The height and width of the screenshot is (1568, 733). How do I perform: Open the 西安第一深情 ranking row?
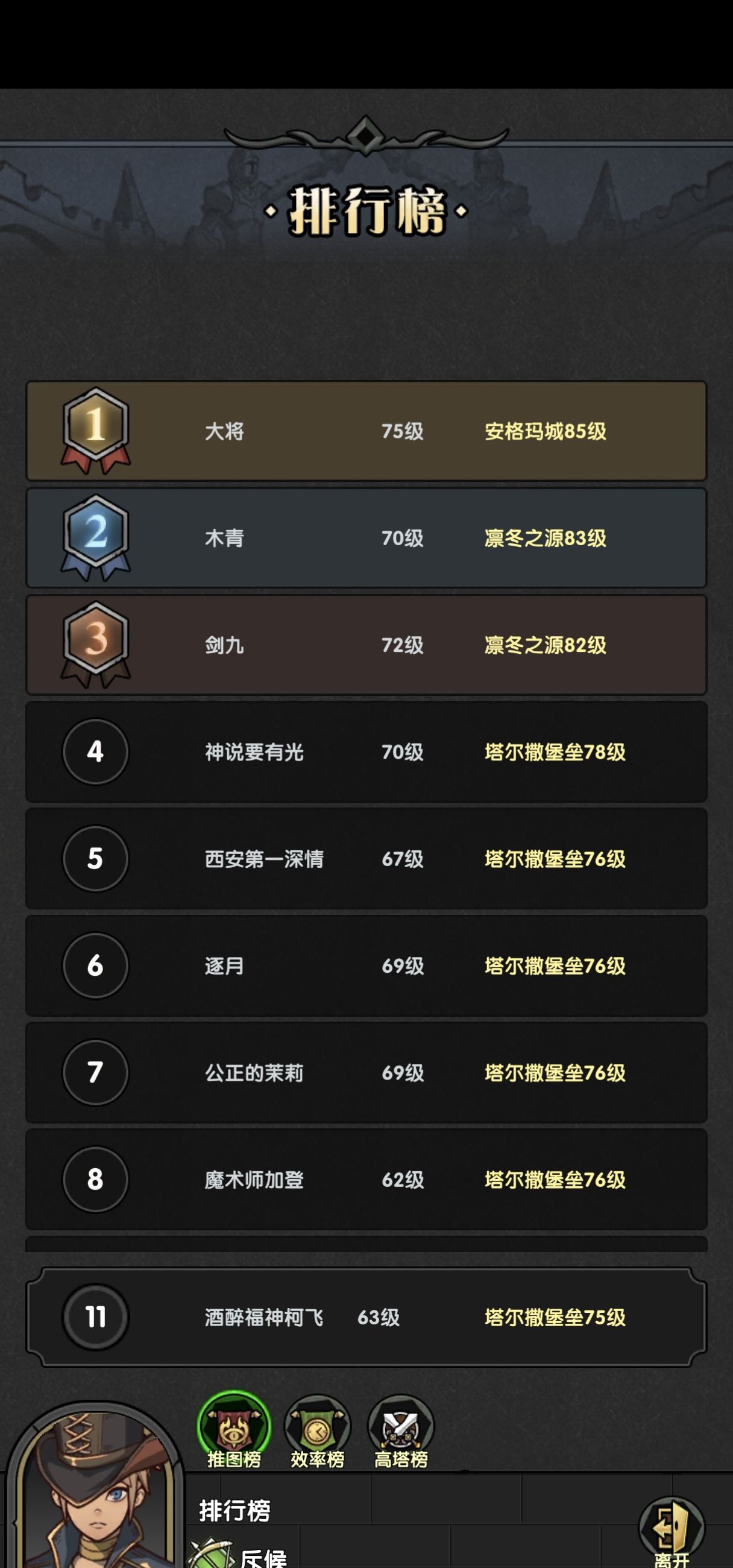point(366,859)
